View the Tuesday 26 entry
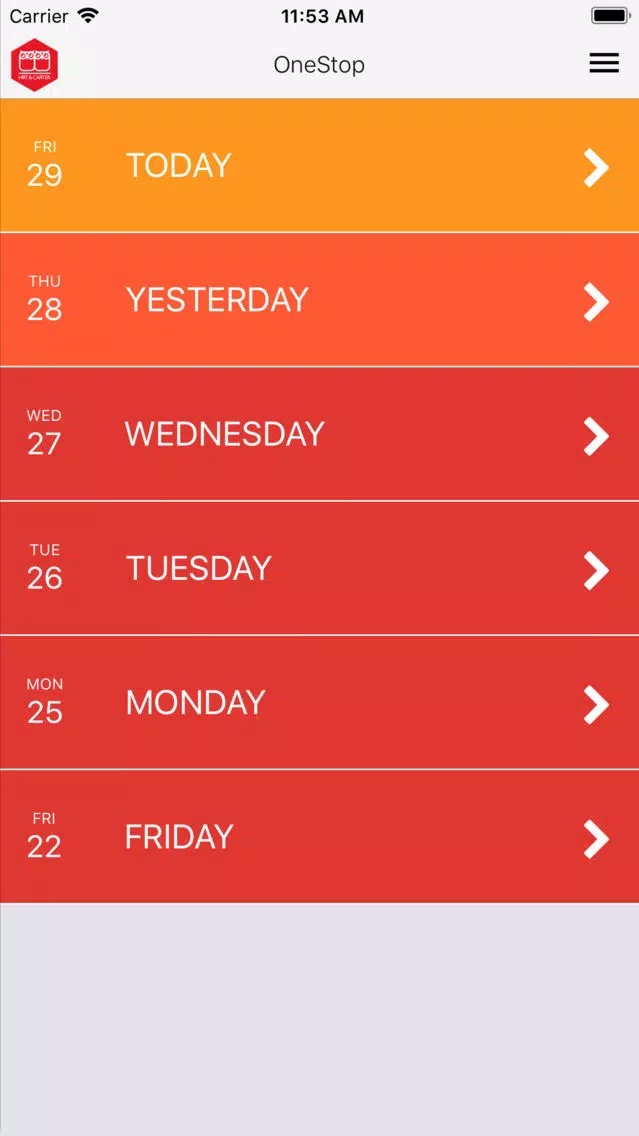This screenshot has width=639, height=1136. click(x=320, y=569)
